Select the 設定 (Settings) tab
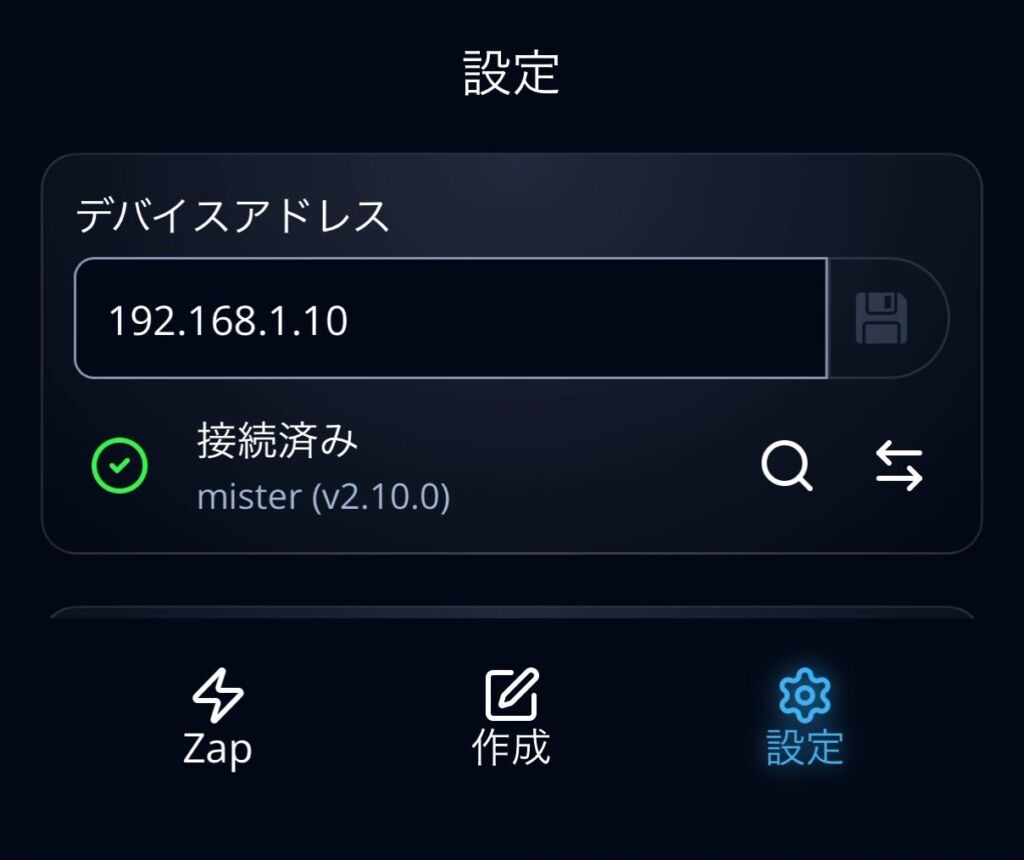 click(804, 717)
